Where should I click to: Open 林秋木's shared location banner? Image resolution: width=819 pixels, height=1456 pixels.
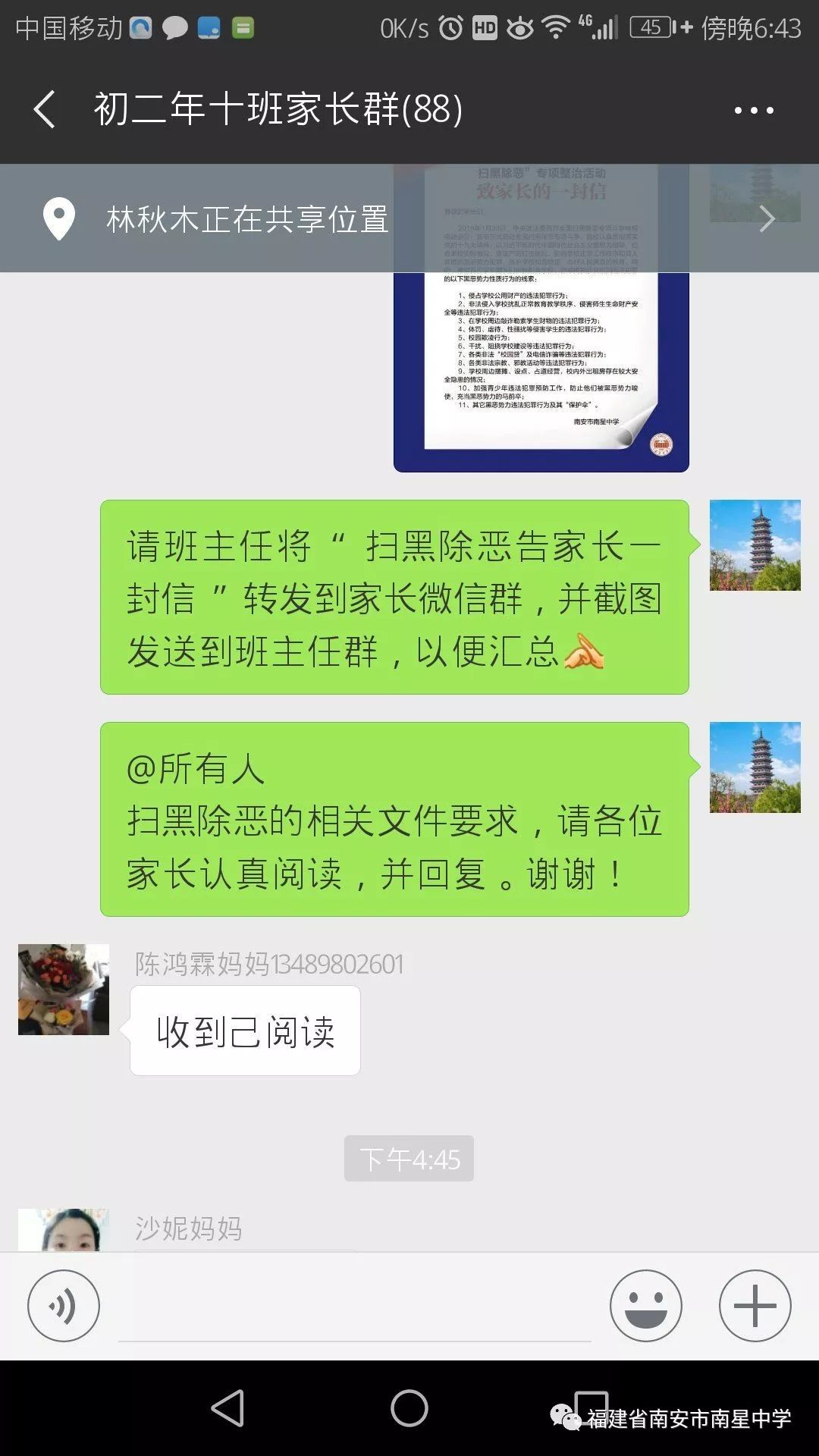click(x=409, y=219)
